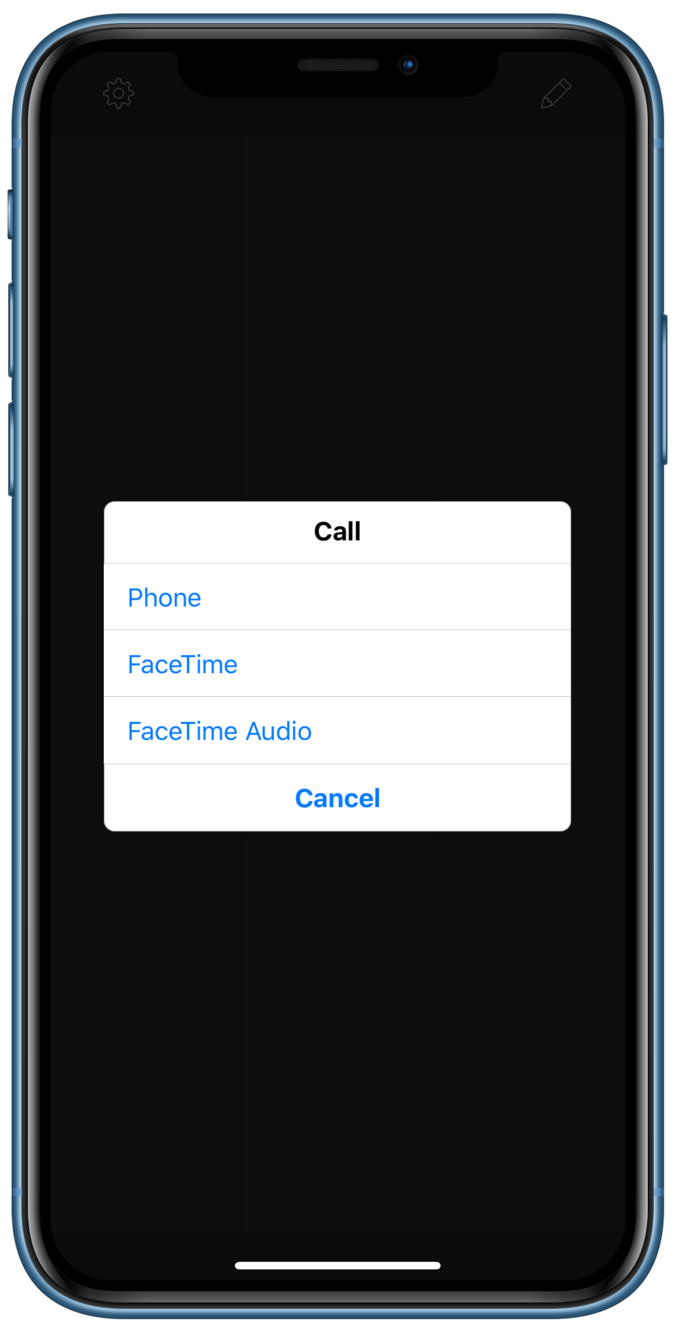Pick FaceTime Audio for the call

tap(337, 731)
